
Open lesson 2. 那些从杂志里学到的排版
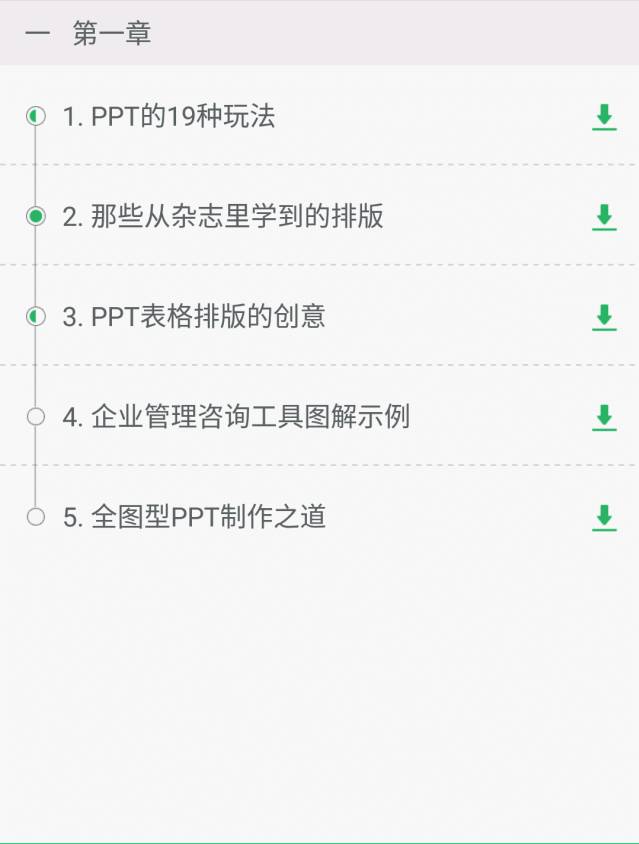coord(223,217)
